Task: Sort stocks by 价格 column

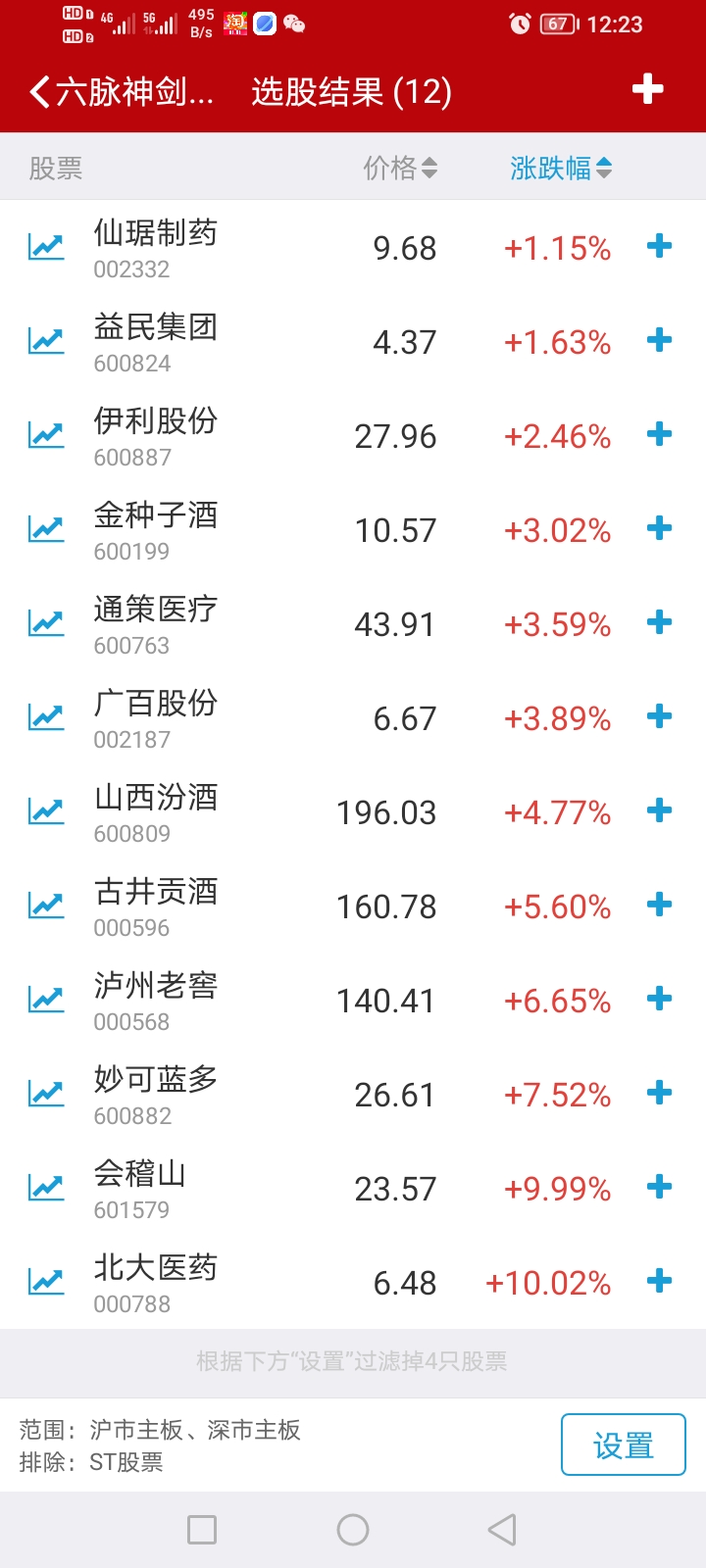Action: tap(400, 169)
